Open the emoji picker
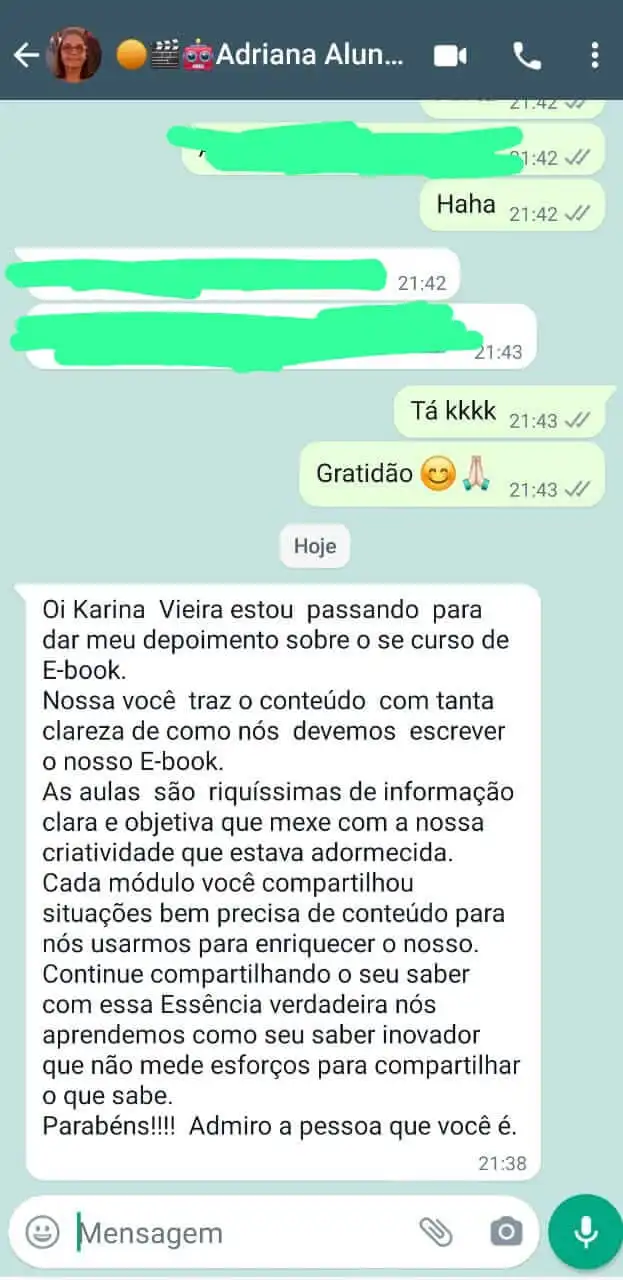Screen dimensions: 623x1280 point(42,1232)
